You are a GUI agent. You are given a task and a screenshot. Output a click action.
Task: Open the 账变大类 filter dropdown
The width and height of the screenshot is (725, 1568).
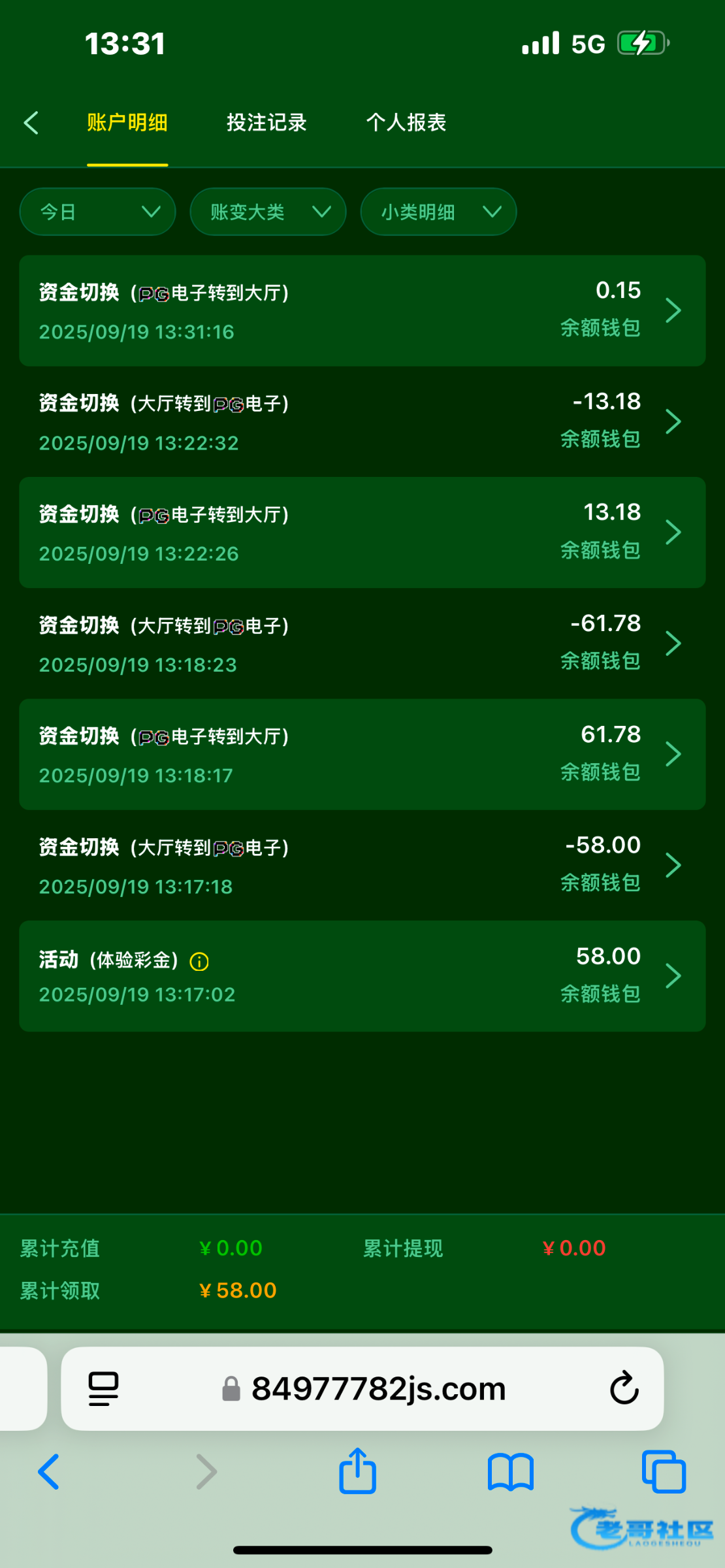pyautogui.click(x=268, y=212)
